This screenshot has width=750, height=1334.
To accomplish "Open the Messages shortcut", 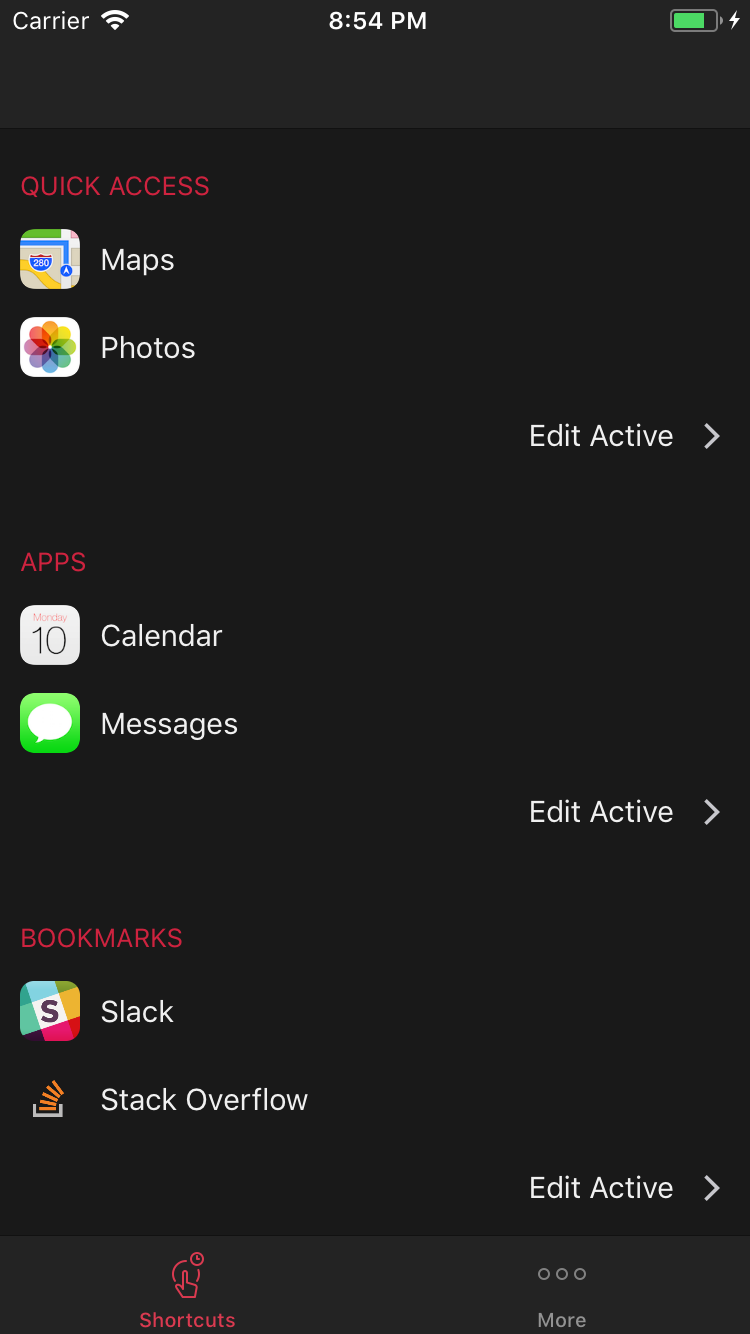I will click(168, 724).
